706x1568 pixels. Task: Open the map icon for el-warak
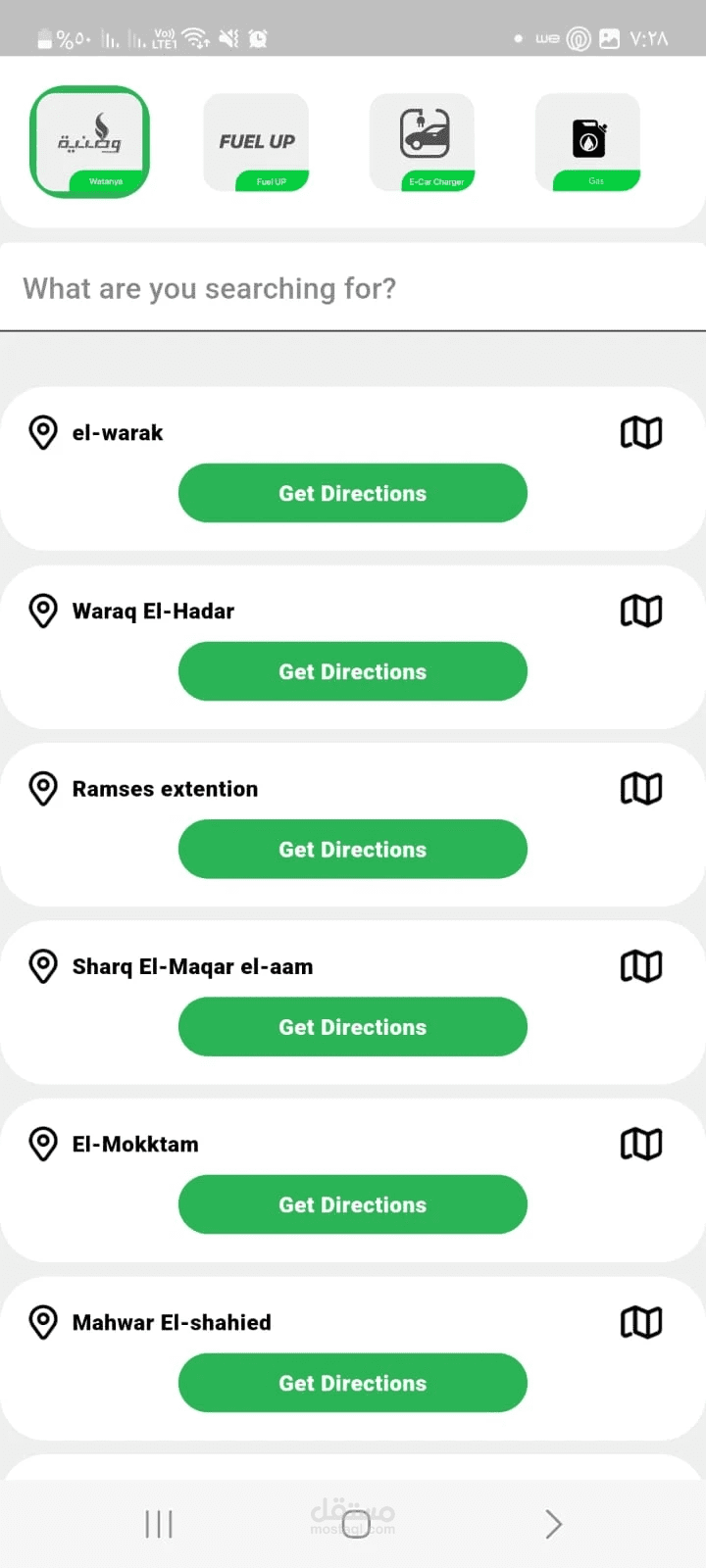(x=641, y=432)
